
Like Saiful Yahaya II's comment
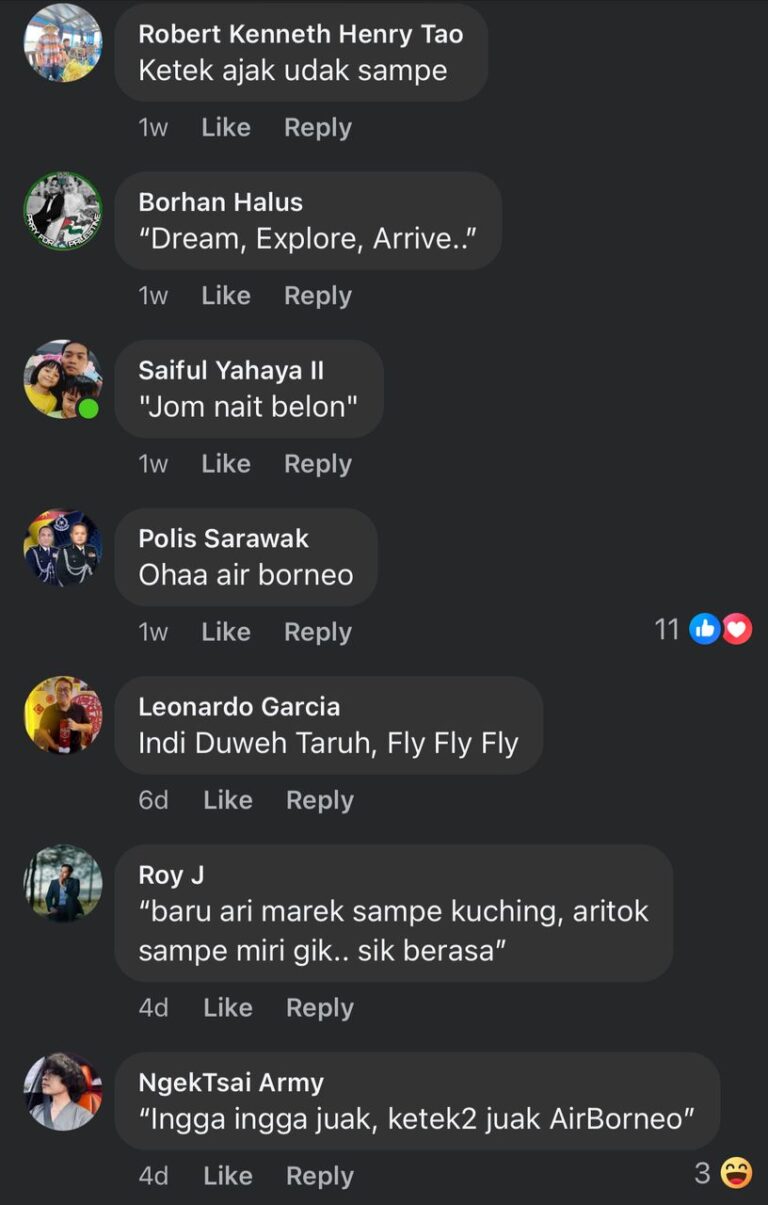pos(225,464)
